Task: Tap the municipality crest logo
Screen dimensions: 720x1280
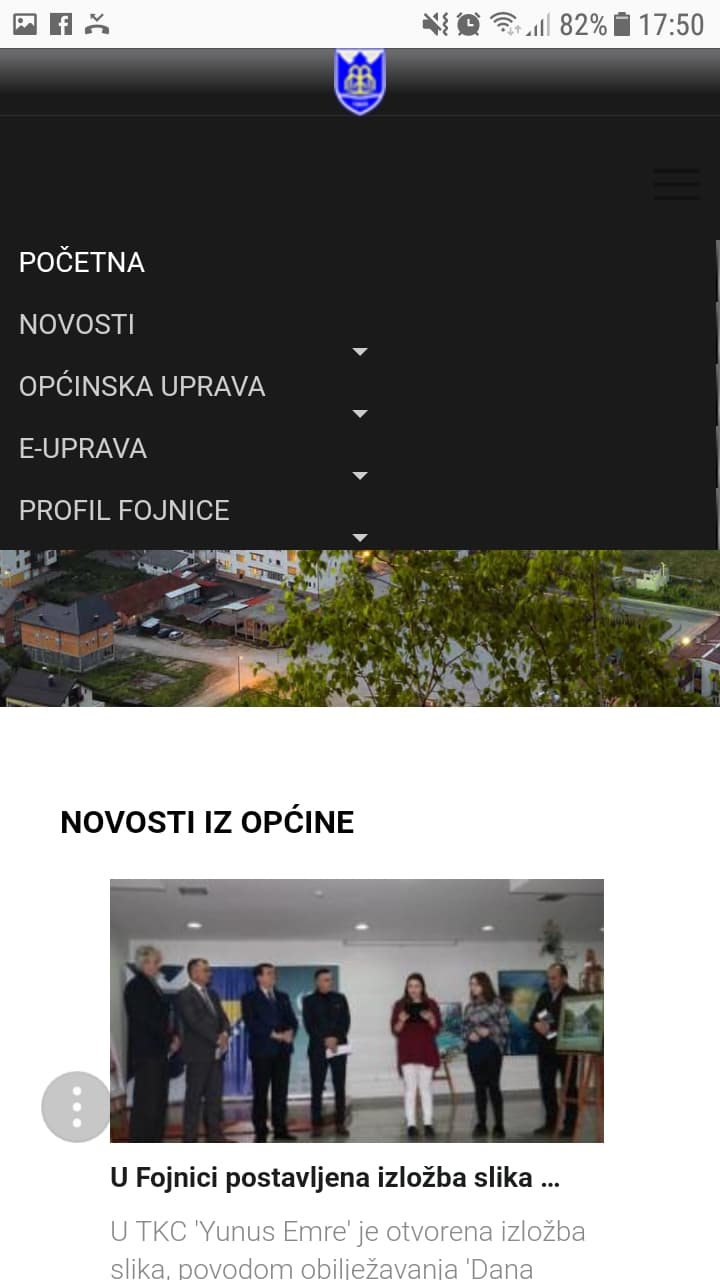Action: pyautogui.click(x=360, y=82)
